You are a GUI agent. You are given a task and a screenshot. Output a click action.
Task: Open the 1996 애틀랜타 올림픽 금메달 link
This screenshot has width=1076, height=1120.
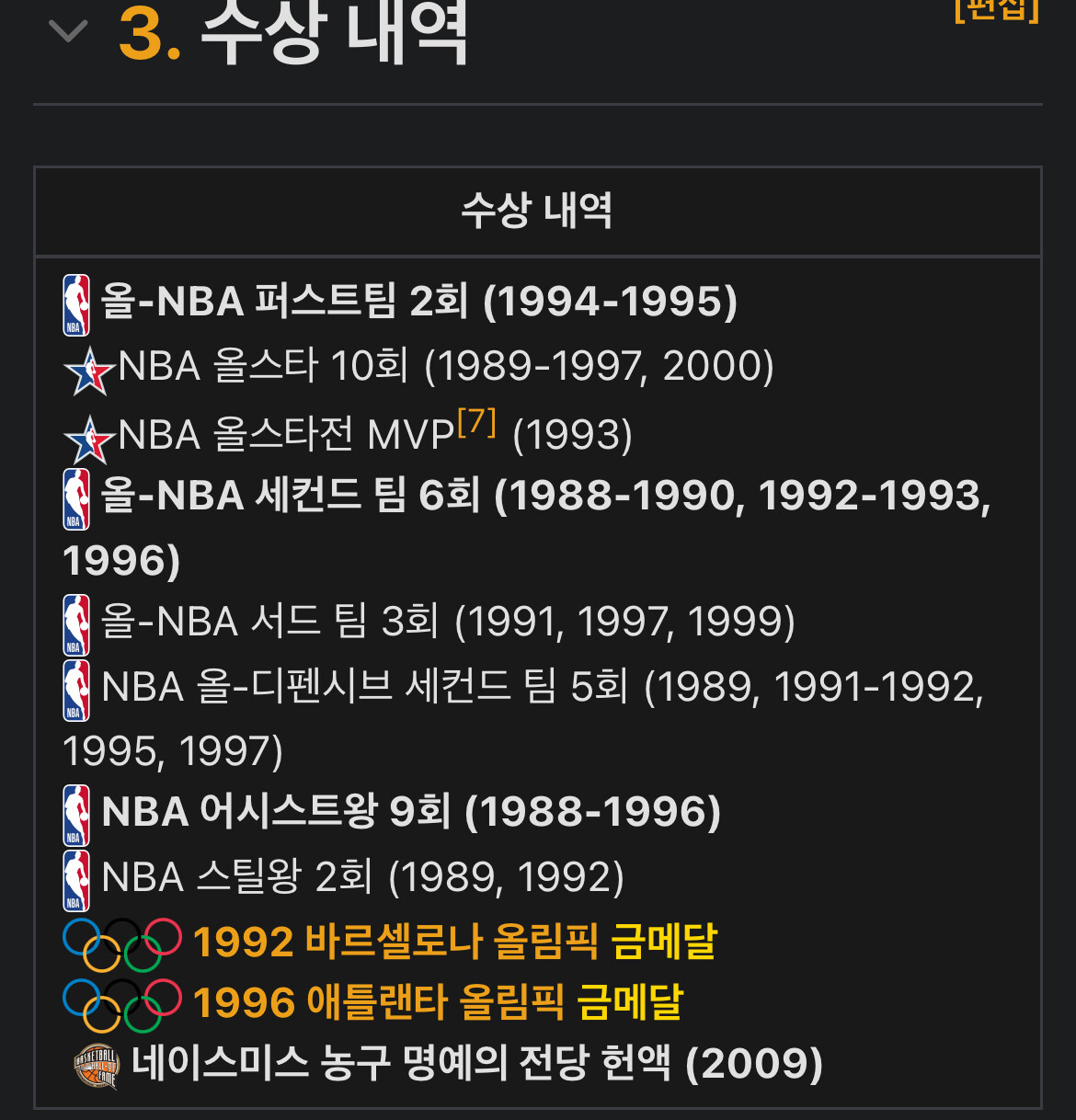pos(438,1002)
